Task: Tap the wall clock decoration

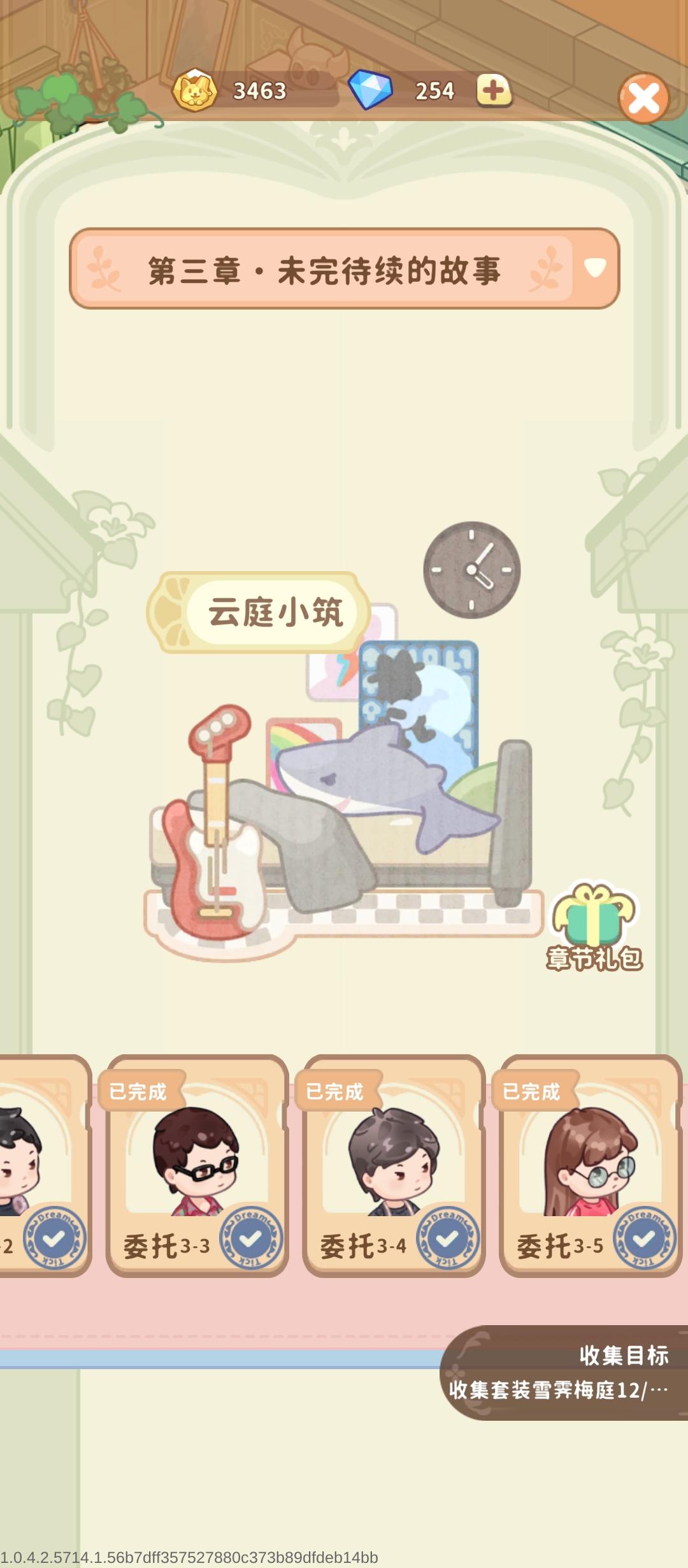Action: 472,569
